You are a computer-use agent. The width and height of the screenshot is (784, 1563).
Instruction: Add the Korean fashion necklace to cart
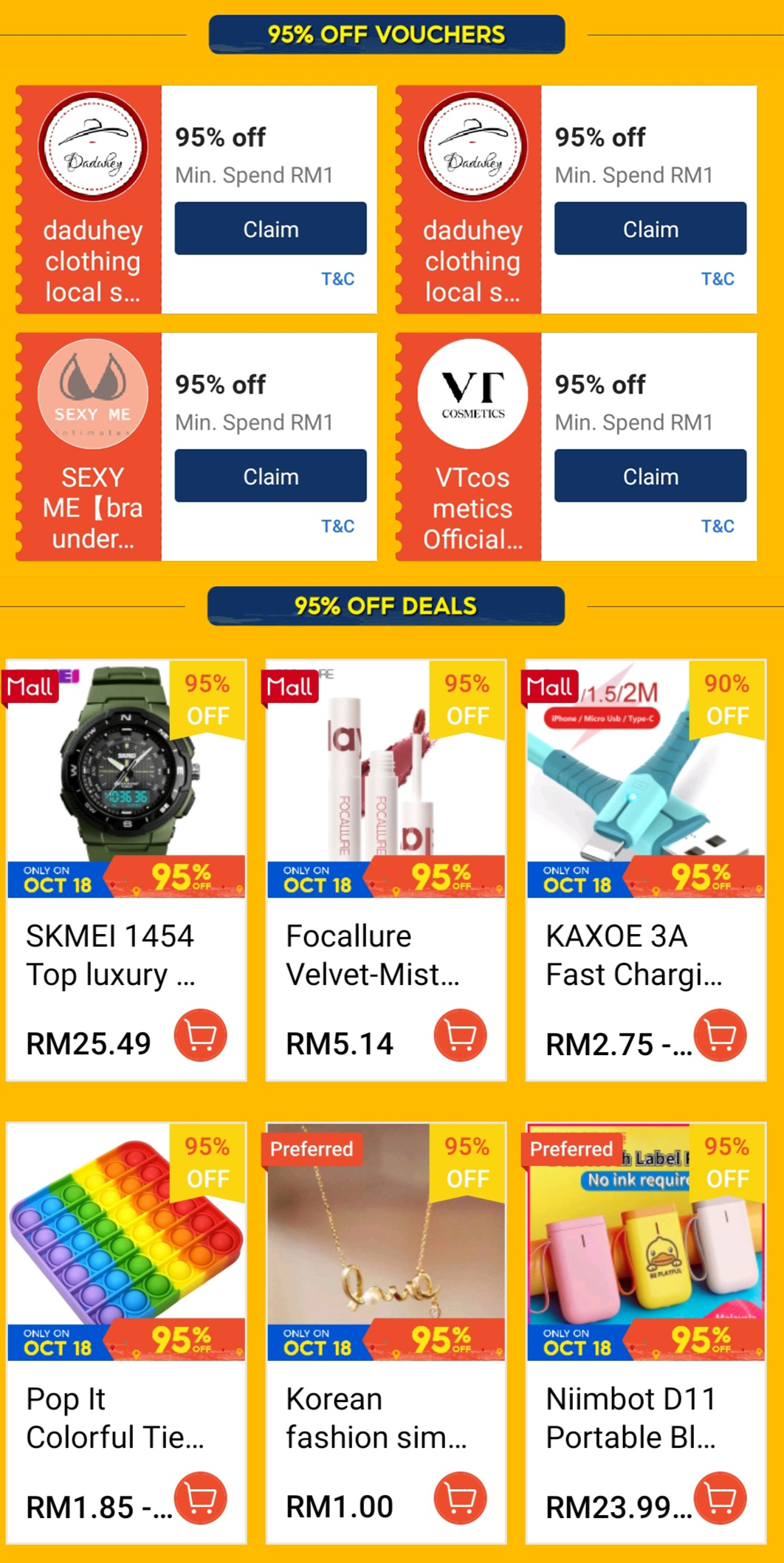click(460, 1498)
